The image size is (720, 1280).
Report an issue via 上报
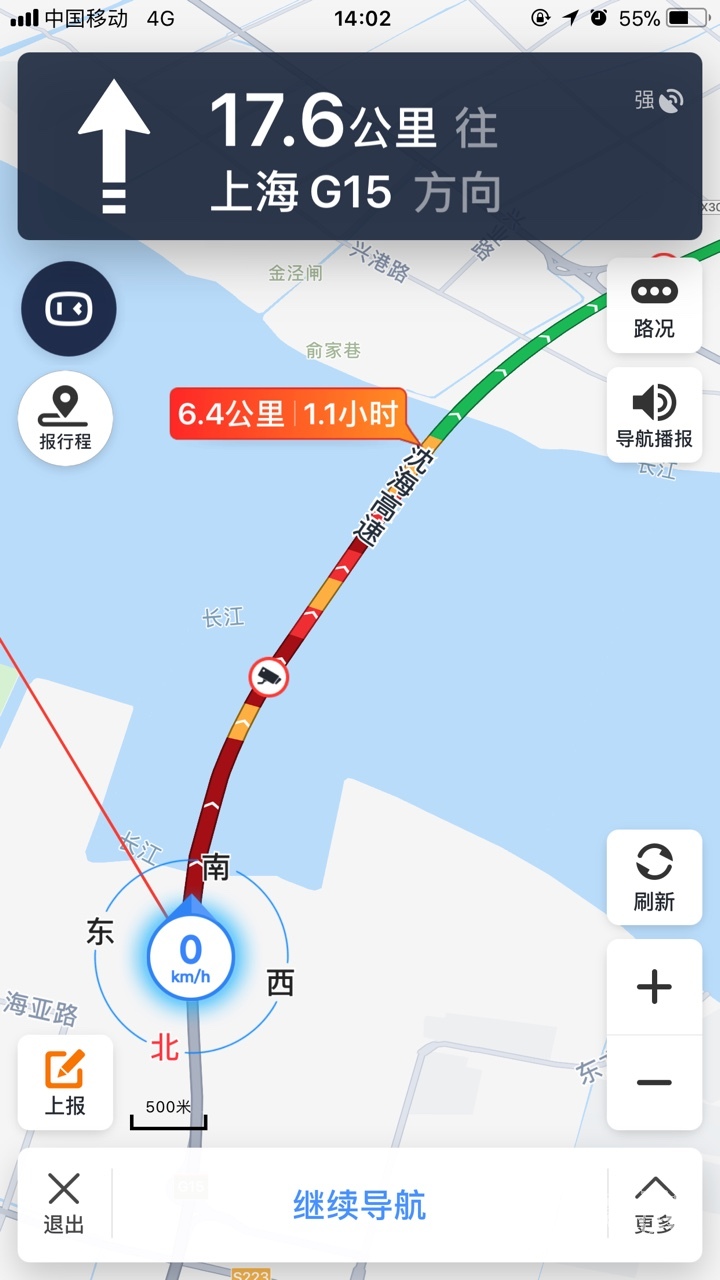pos(65,1083)
